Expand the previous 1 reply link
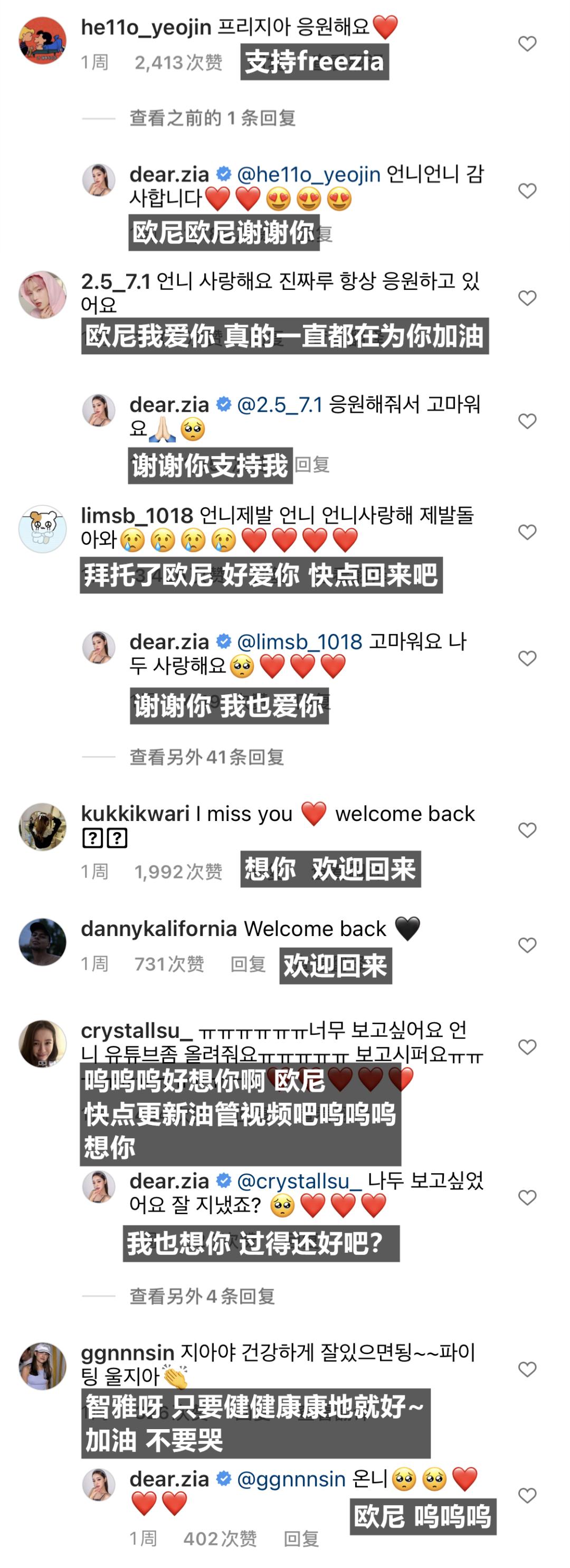This screenshot has height=1568, width=570. click(212, 118)
